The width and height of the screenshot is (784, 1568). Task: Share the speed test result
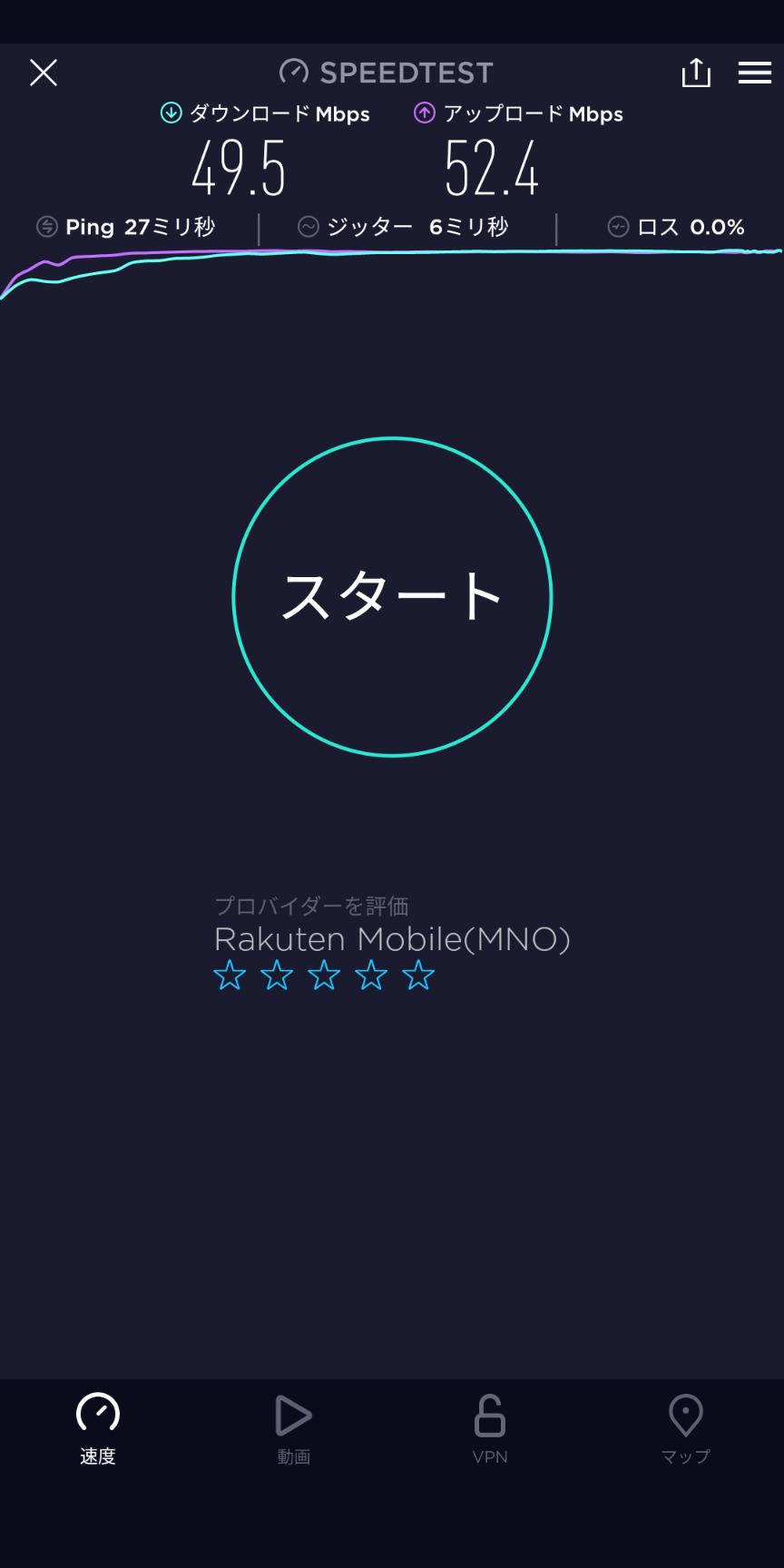coord(696,73)
